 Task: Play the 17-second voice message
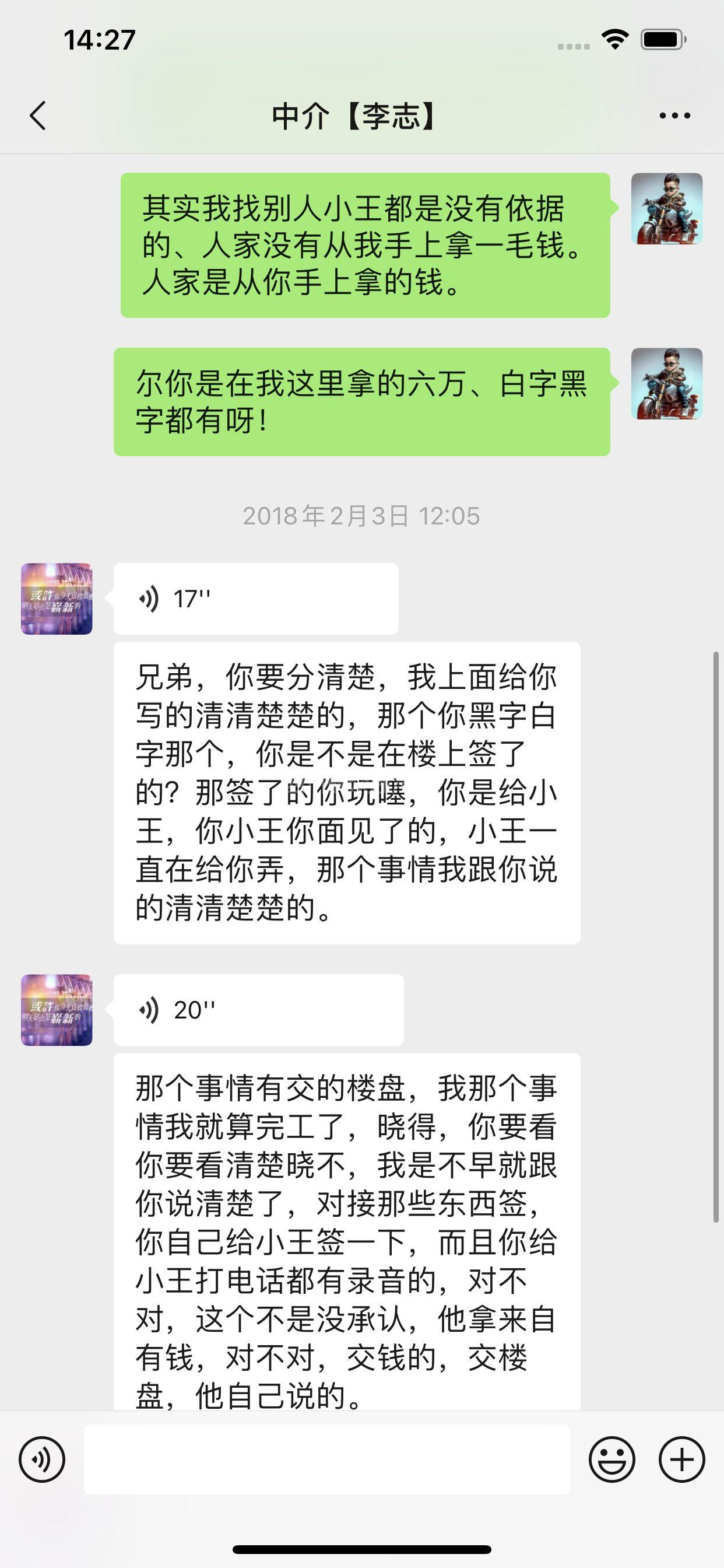tap(255, 599)
